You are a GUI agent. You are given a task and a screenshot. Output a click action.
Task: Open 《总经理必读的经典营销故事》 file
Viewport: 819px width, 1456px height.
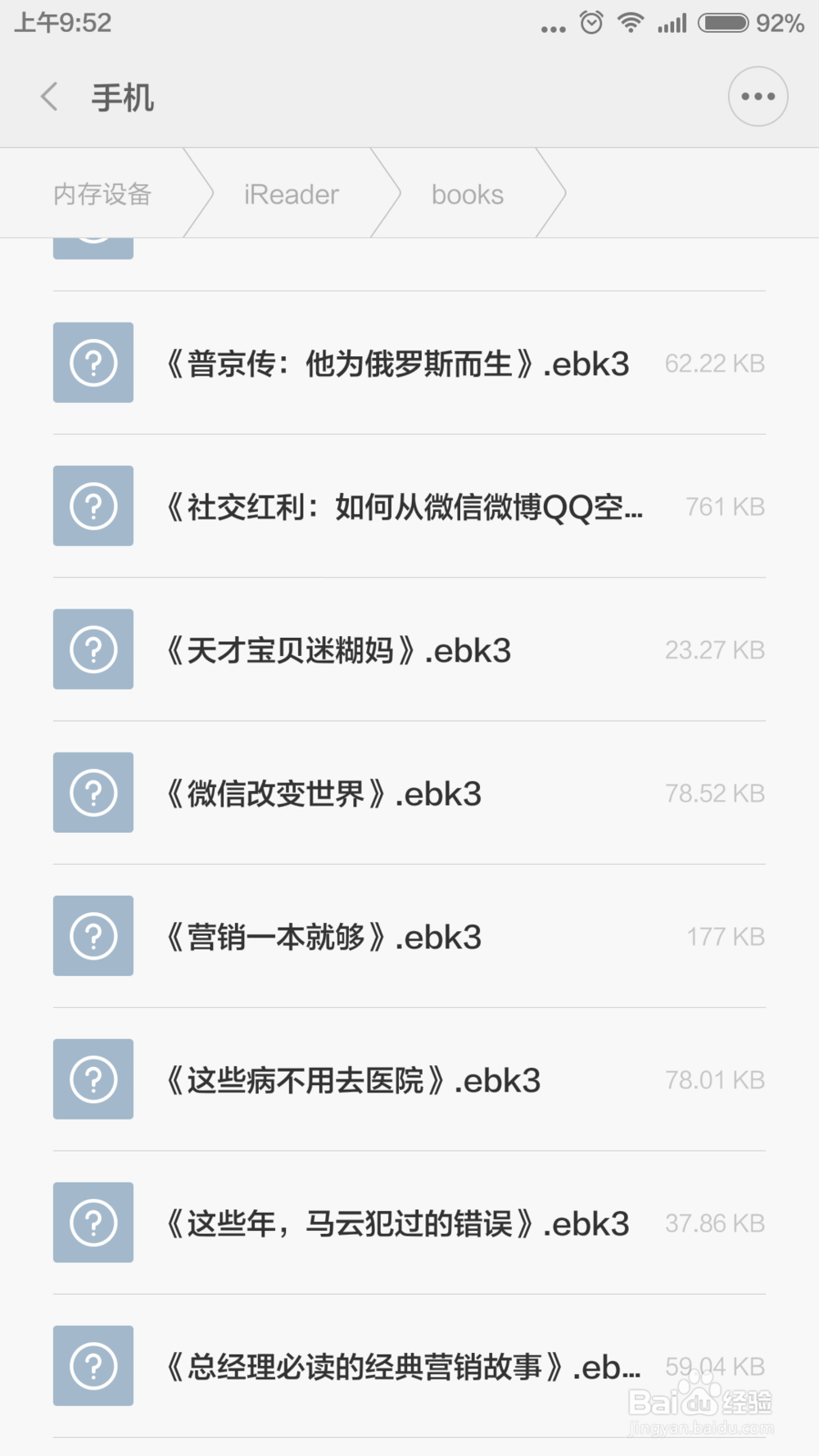tap(409, 1366)
